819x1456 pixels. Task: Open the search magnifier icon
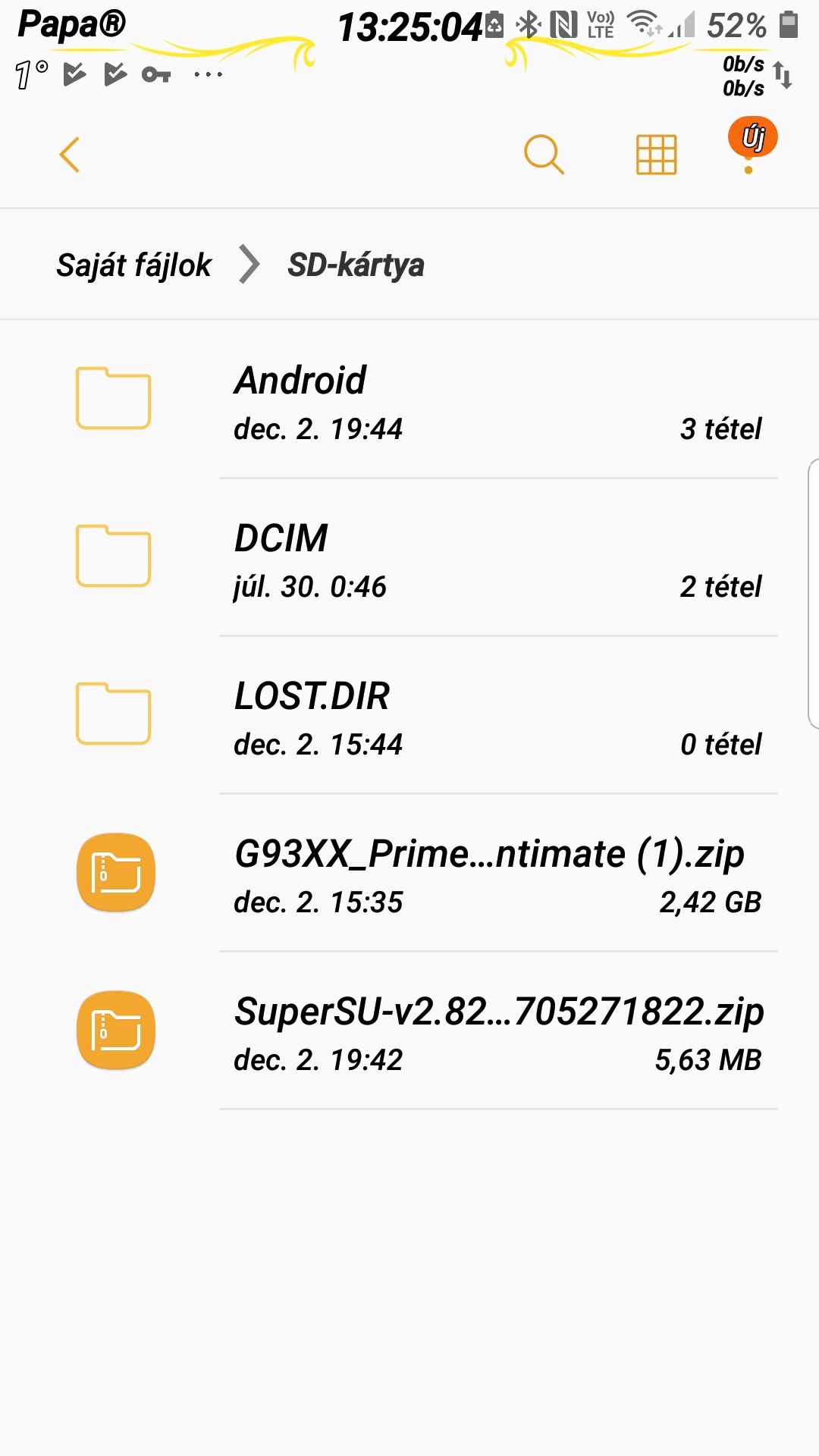point(544,155)
